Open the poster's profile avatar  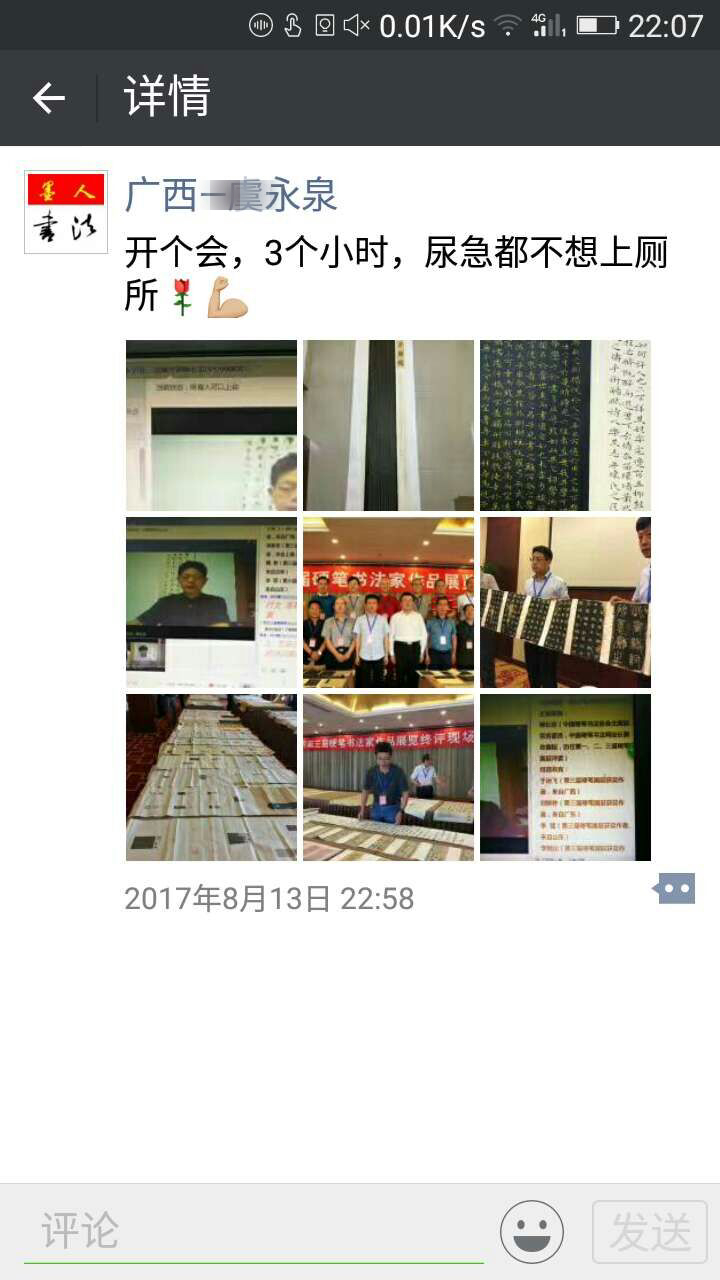coord(66,212)
